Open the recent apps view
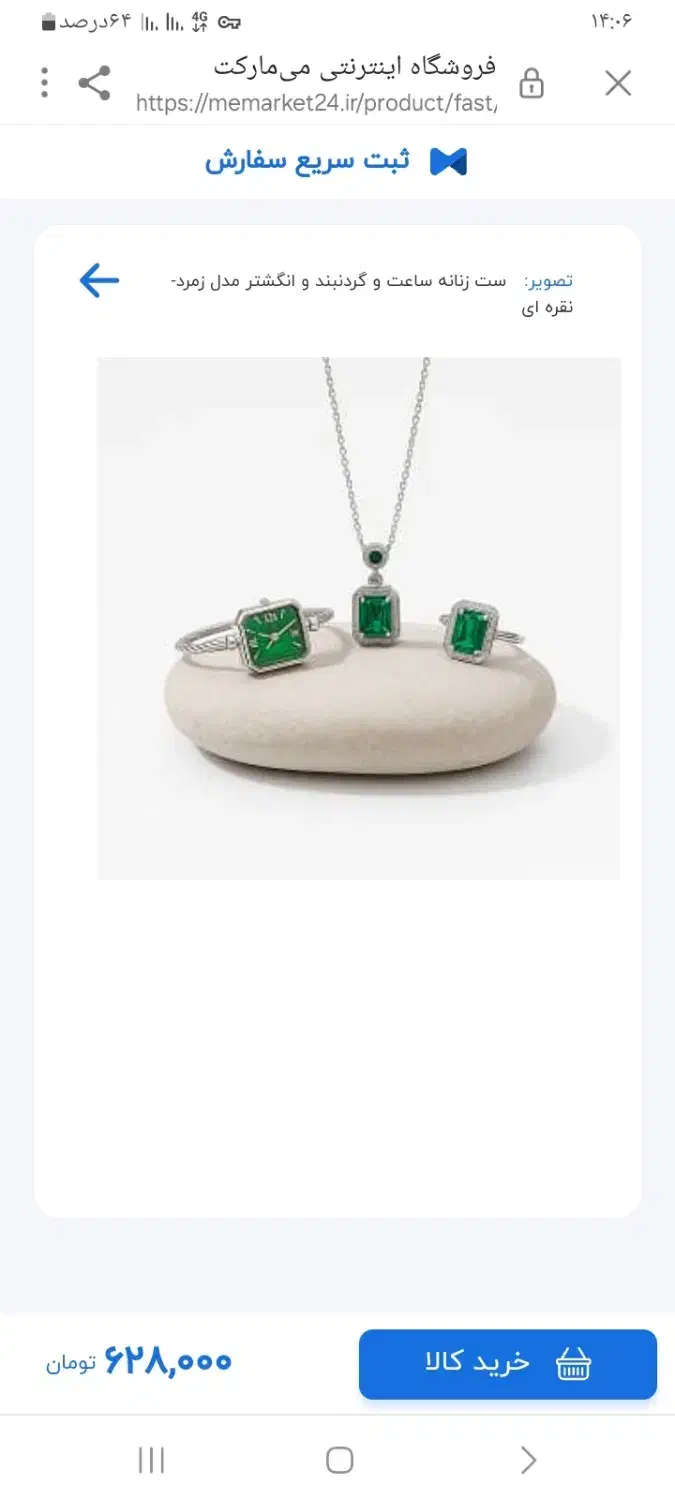Image resolution: width=675 pixels, height=1500 pixels. (x=151, y=1460)
